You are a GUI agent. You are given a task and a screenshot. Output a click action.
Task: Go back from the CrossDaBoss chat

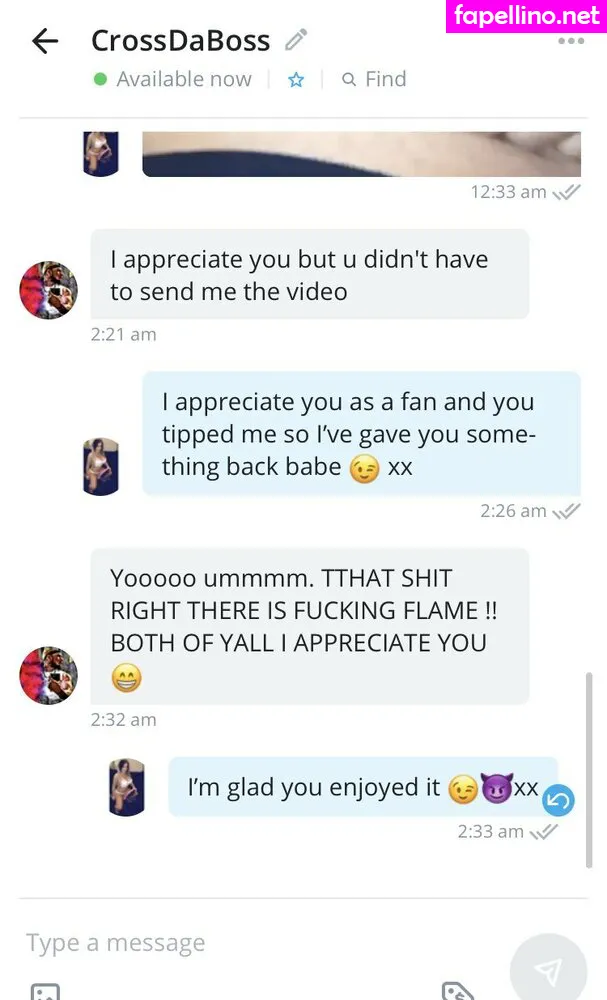(45, 41)
